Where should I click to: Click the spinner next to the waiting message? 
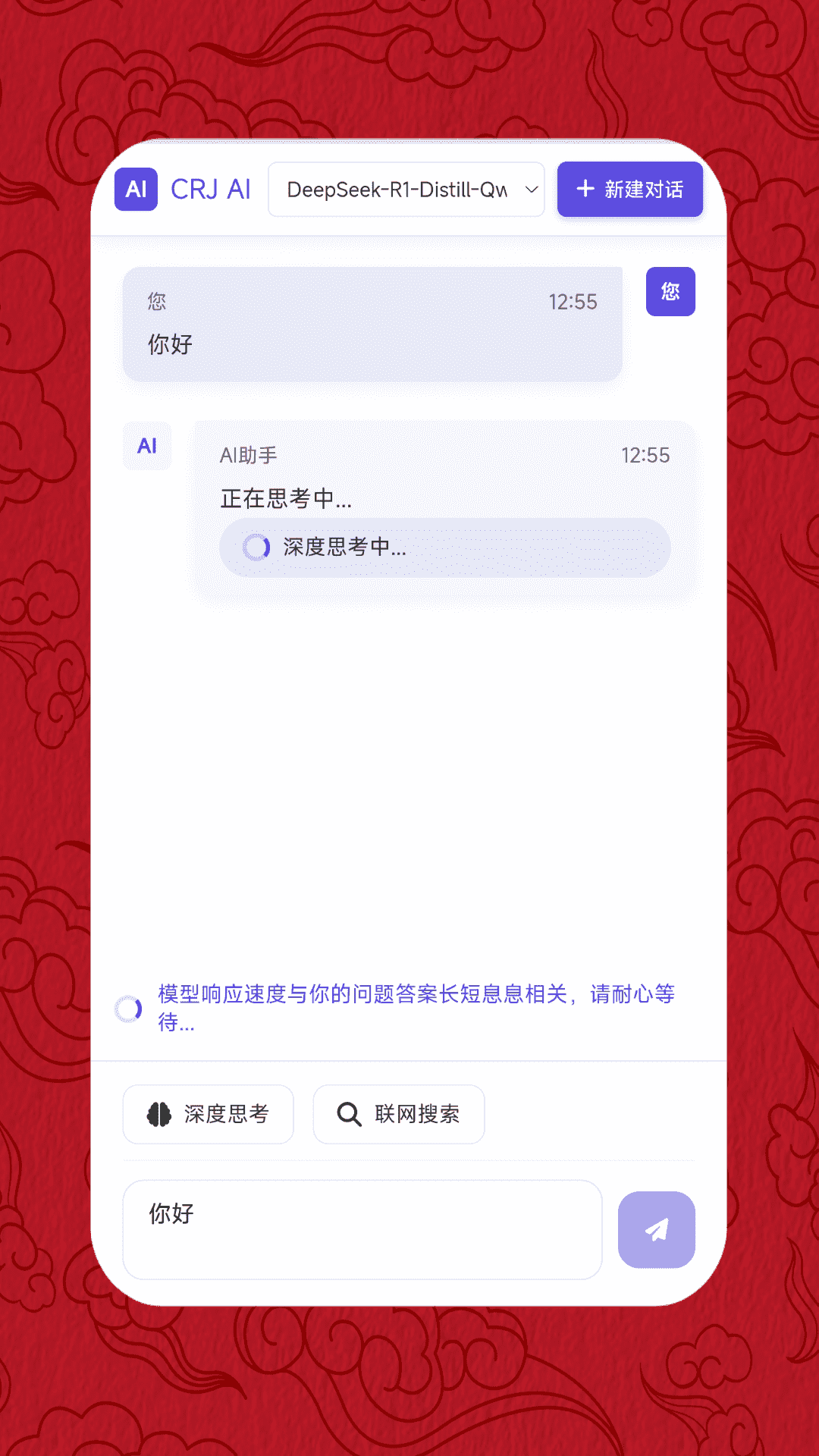(x=127, y=1007)
